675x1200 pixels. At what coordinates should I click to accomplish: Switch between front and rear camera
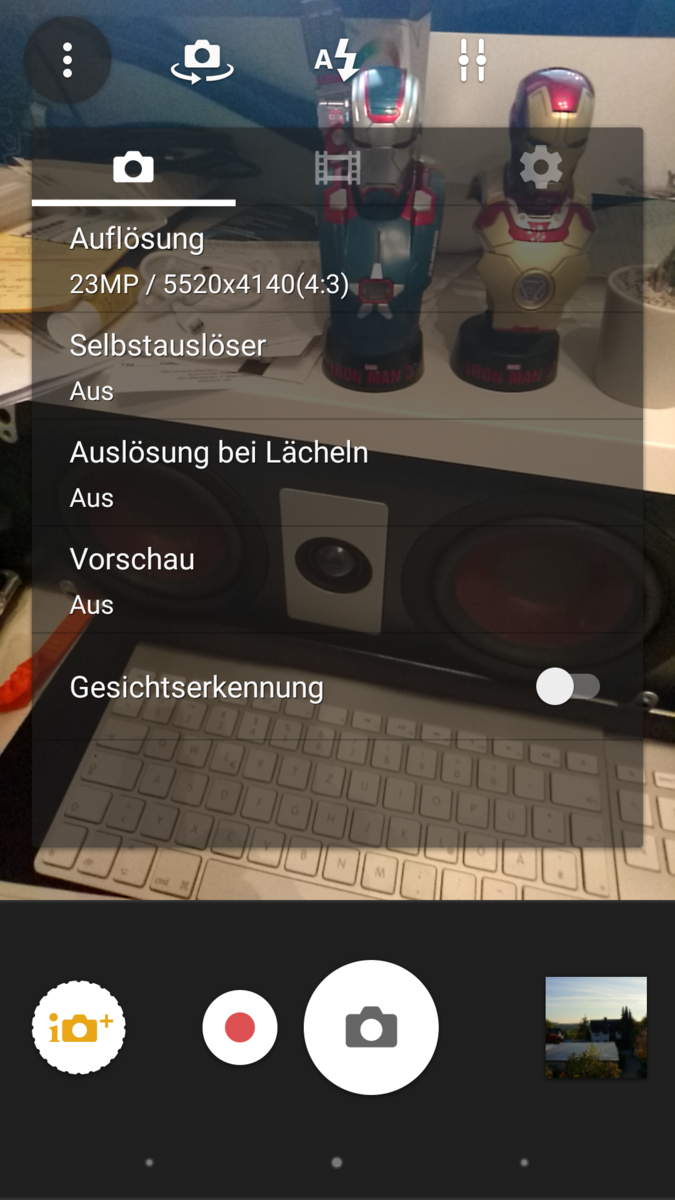pyautogui.click(x=202, y=60)
